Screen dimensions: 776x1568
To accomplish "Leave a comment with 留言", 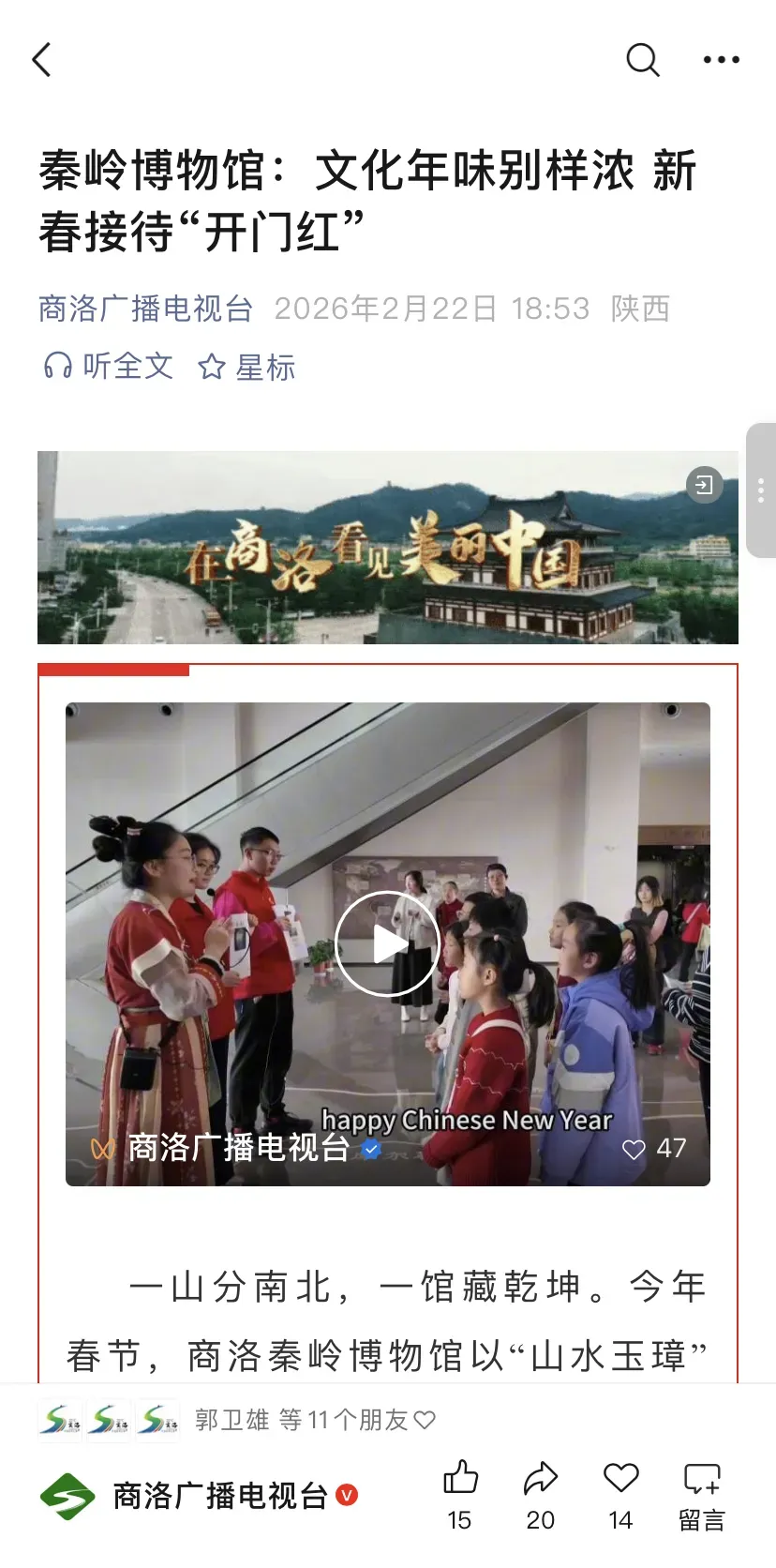I will tap(701, 1493).
